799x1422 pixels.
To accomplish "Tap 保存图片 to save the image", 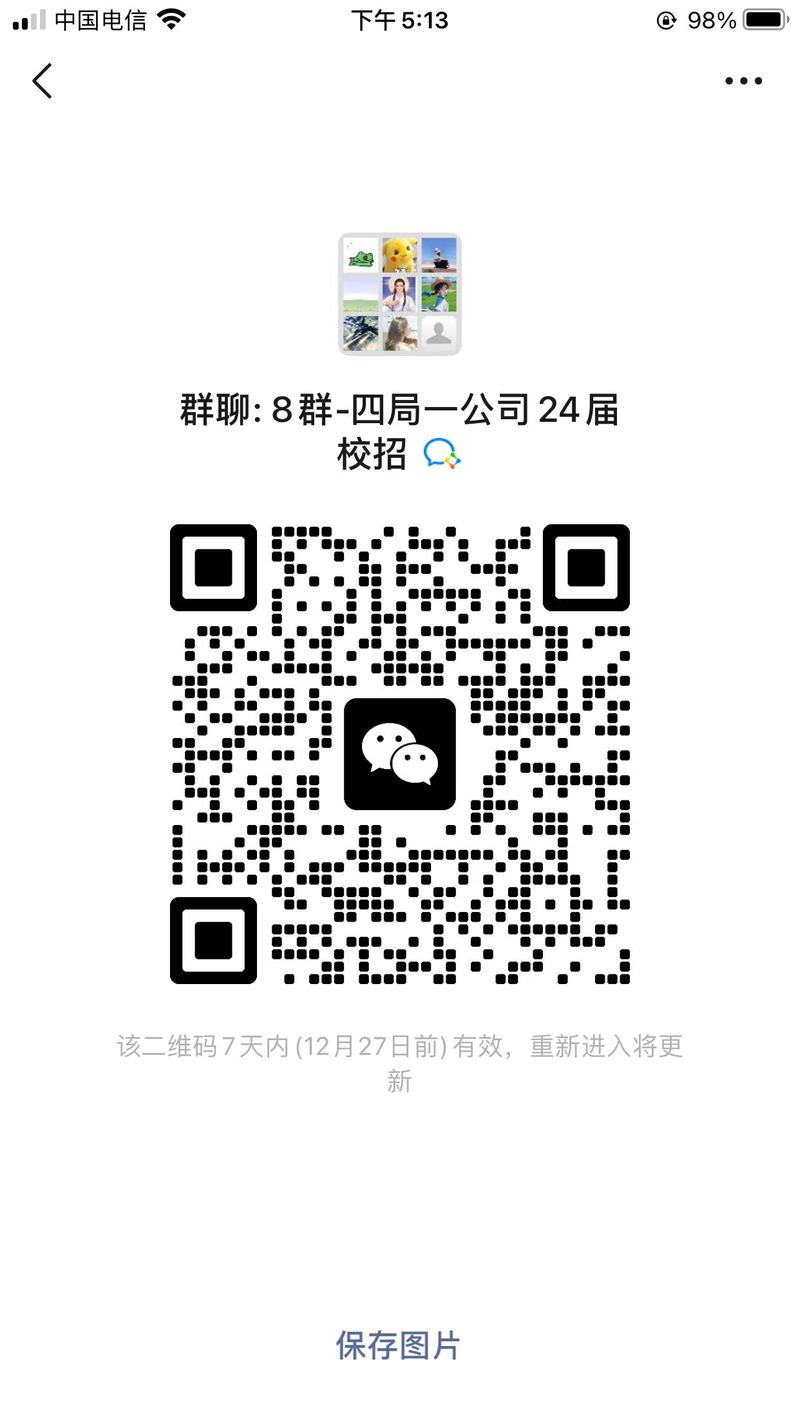I will click(398, 1345).
